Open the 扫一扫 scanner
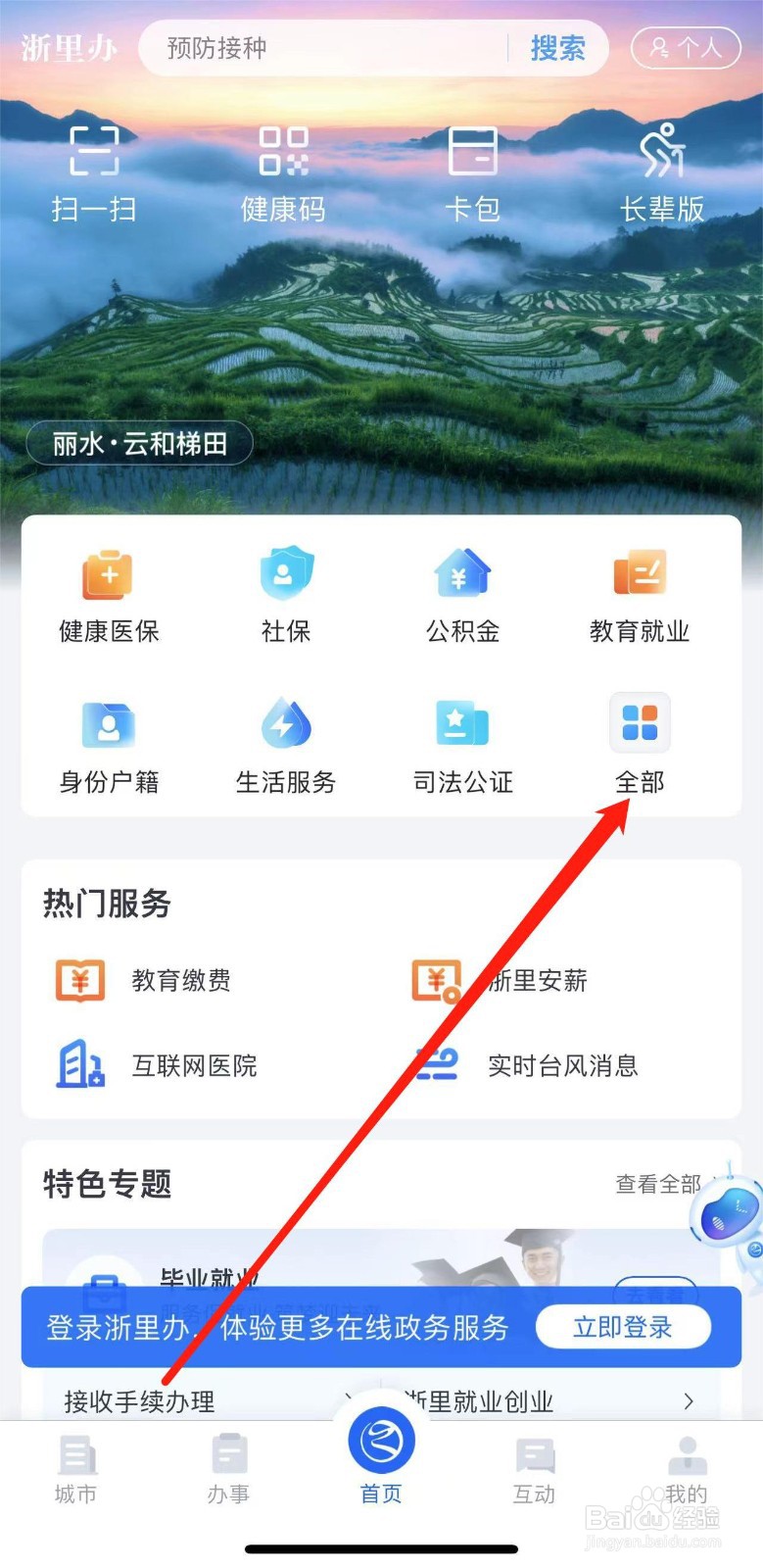763x1568 pixels. [93, 171]
